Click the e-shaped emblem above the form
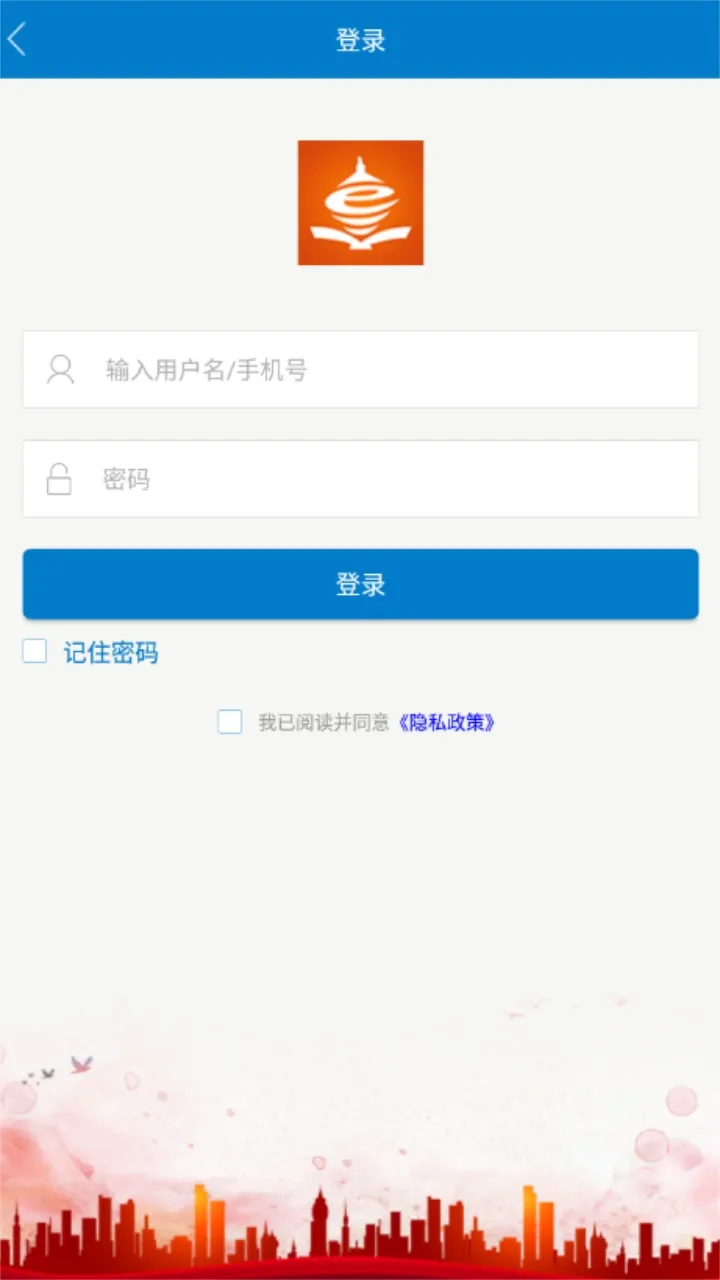 tap(360, 202)
